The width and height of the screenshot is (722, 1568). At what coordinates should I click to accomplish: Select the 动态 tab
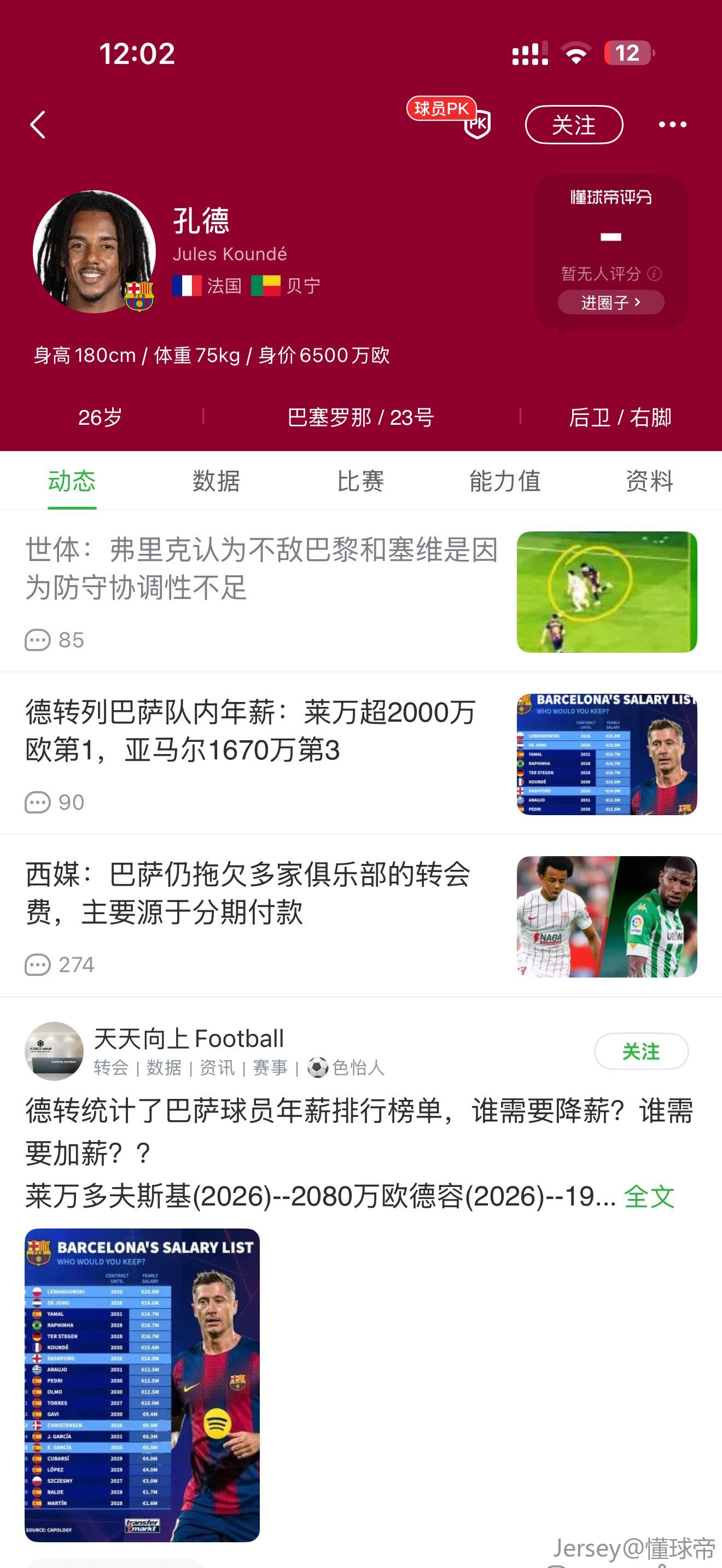[x=72, y=481]
